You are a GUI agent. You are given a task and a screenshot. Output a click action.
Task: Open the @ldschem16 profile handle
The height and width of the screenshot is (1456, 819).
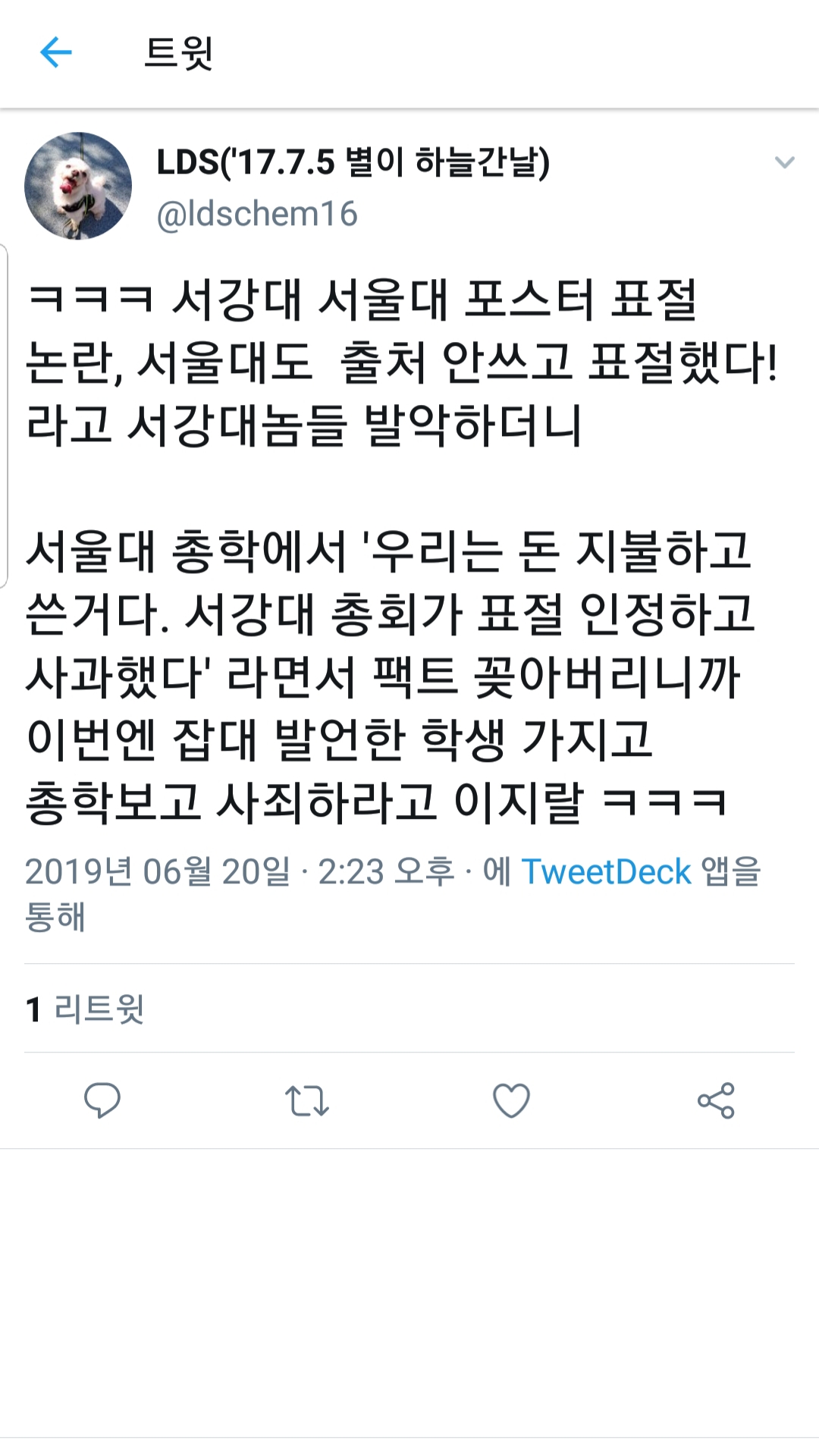tap(256, 214)
